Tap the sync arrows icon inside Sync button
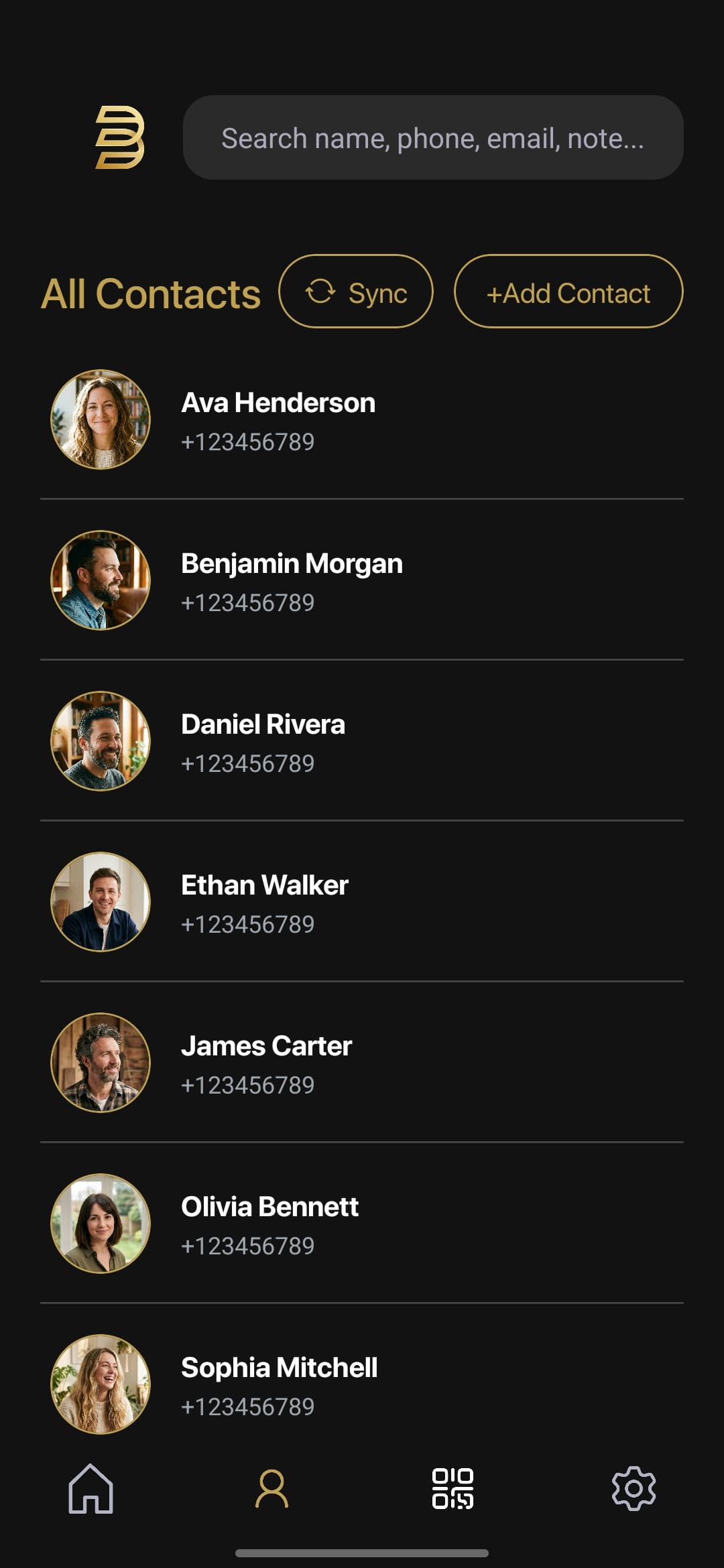This screenshot has height=1568, width=724. 320,291
